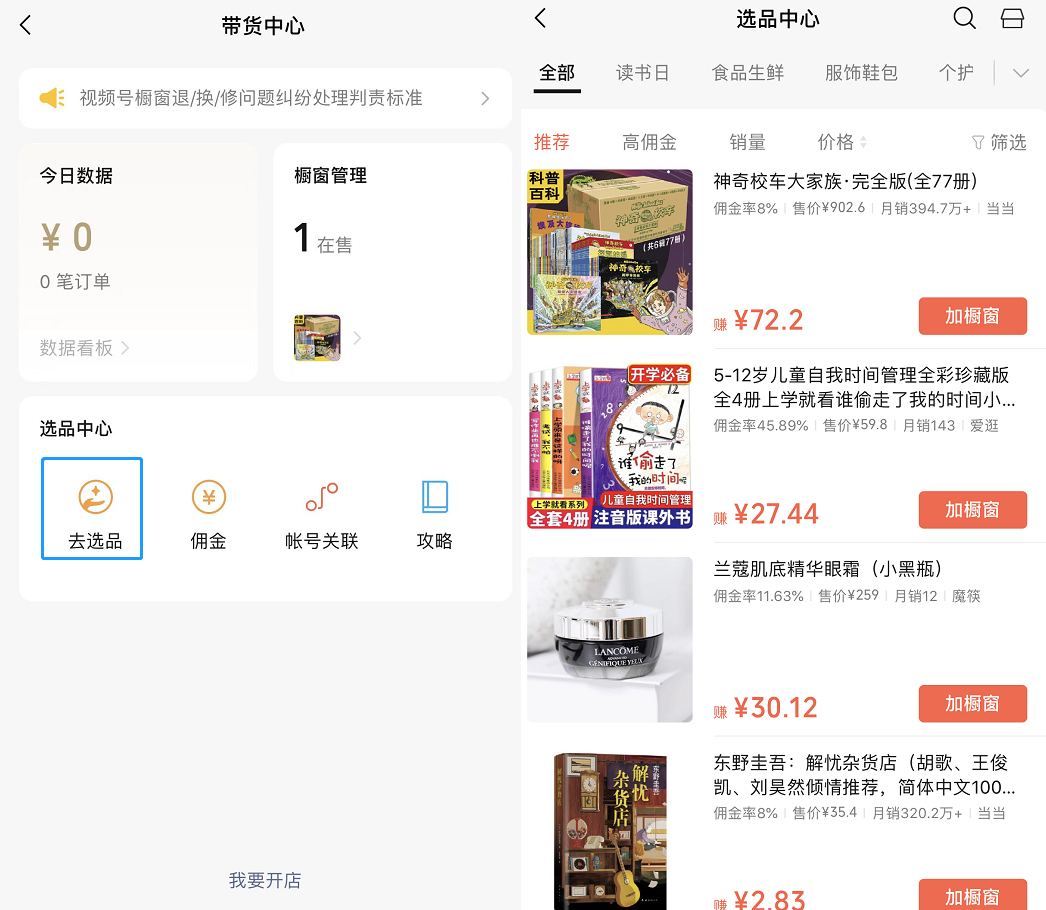Image resolution: width=1046 pixels, height=910 pixels.
Task: Expand the category dropdown arrow
Action: tap(1021, 73)
